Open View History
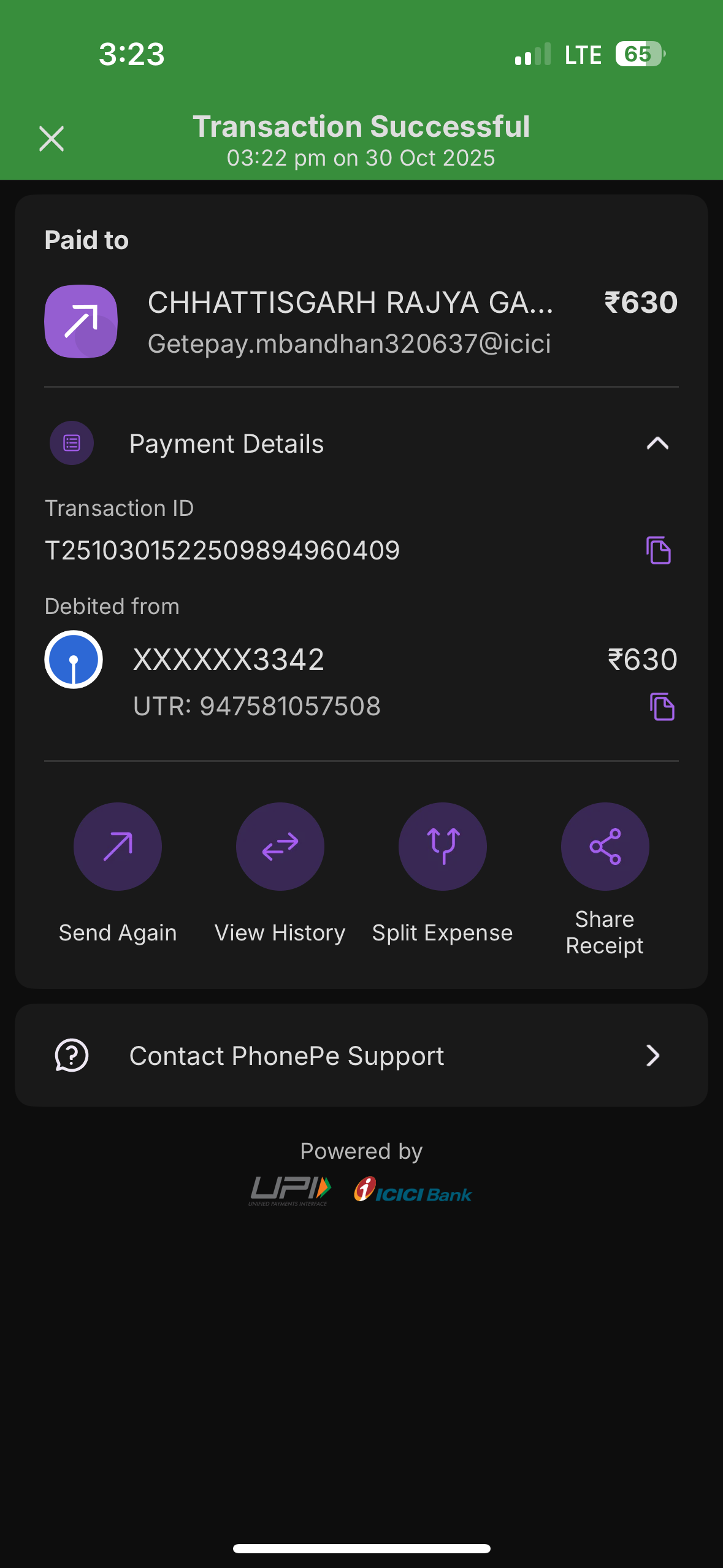This screenshot has width=723, height=1568. coord(280,847)
